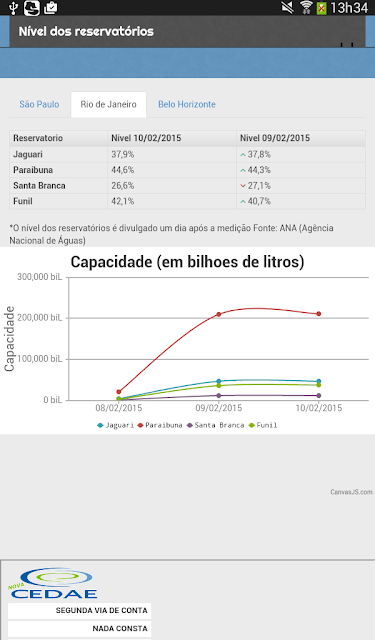Image resolution: width=375 pixels, height=640 pixels.
Task: Select the Rio de Janeiro tab
Action: tap(109, 104)
